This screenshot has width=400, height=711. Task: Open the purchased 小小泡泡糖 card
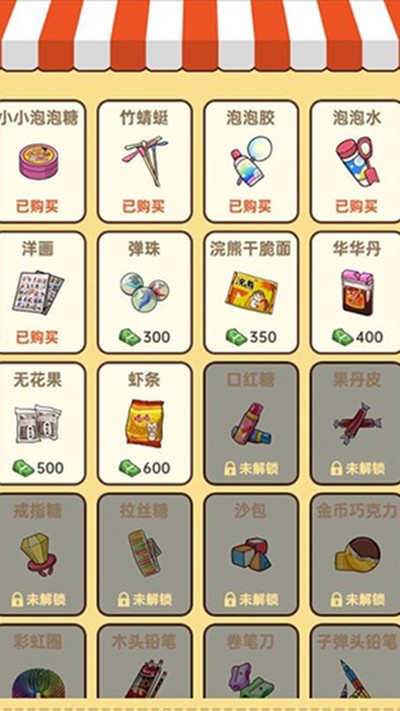(x=42, y=161)
